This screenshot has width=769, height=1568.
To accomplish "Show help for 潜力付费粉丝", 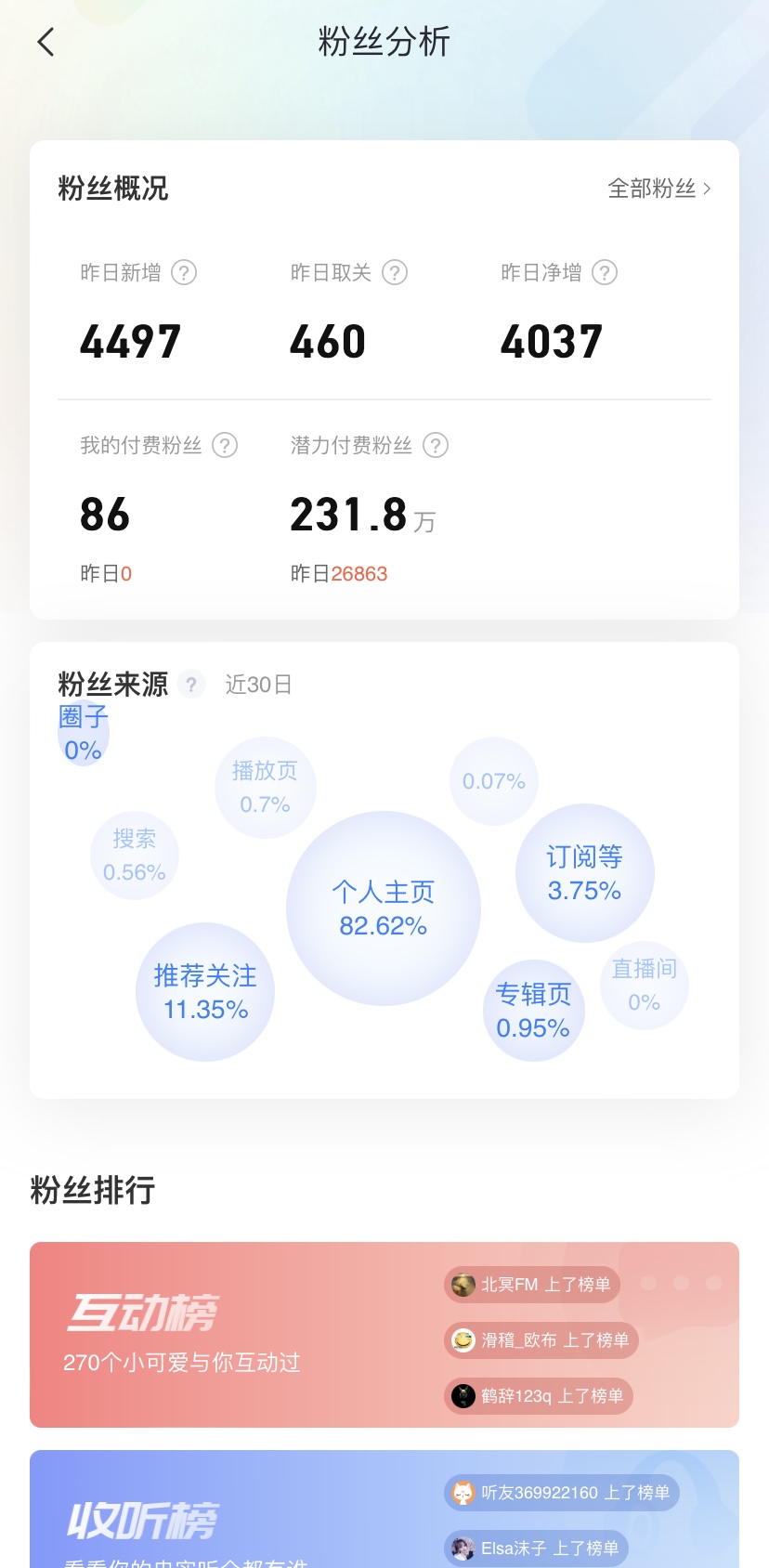I will click(x=436, y=445).
